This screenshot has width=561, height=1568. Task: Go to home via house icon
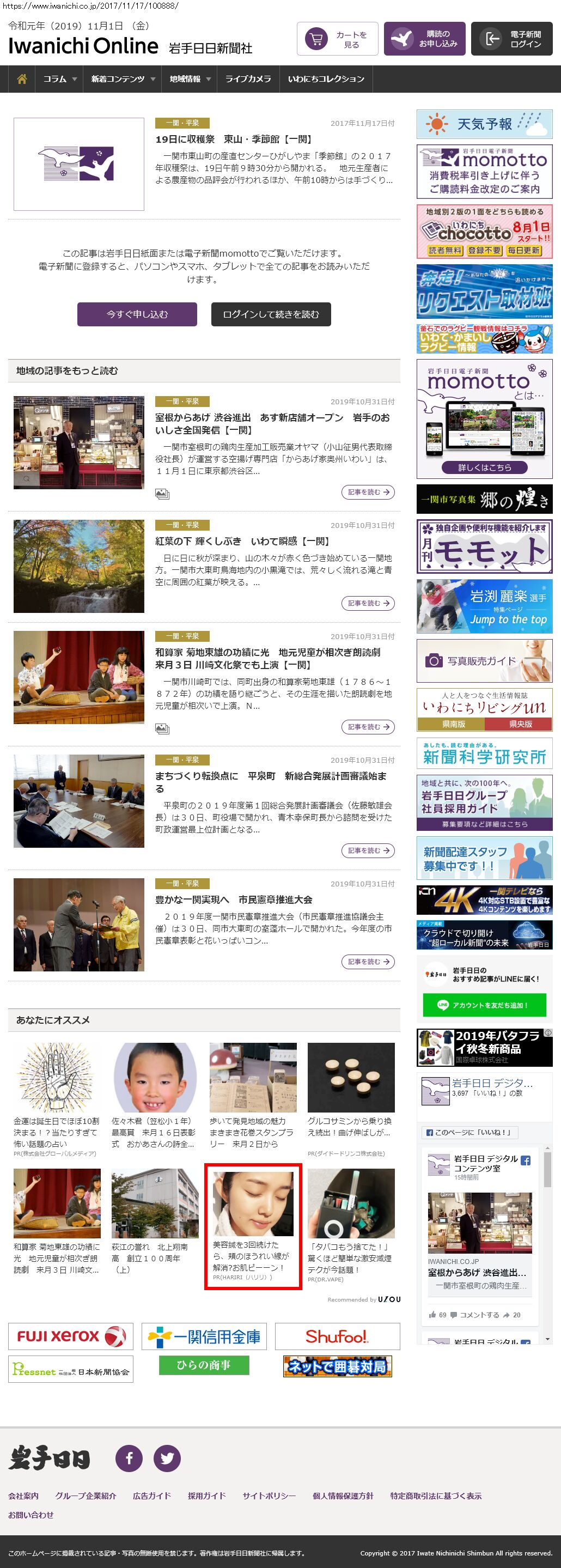[x=22, y=79]
